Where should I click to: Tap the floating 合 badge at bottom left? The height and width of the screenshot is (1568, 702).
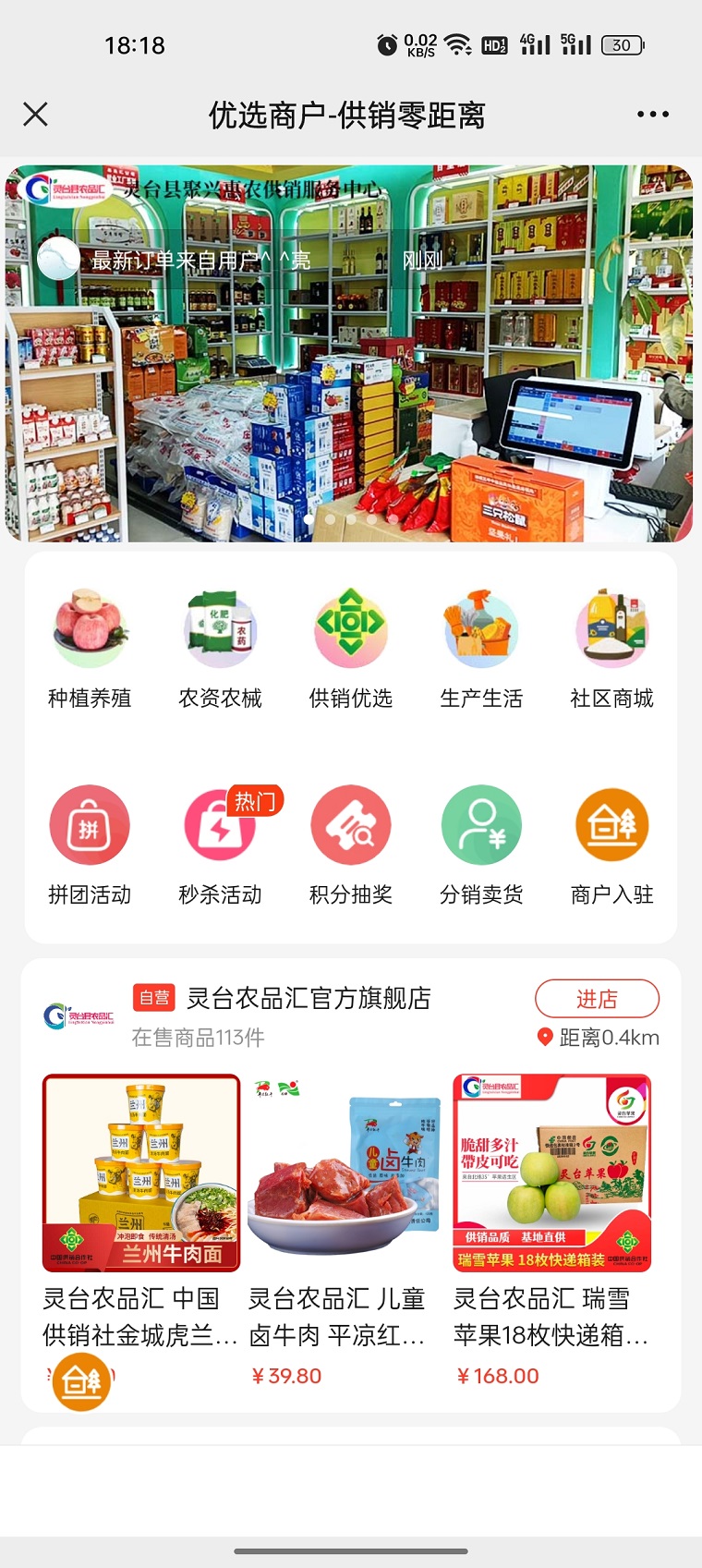pyautogui.click(x=80, y=1381)
